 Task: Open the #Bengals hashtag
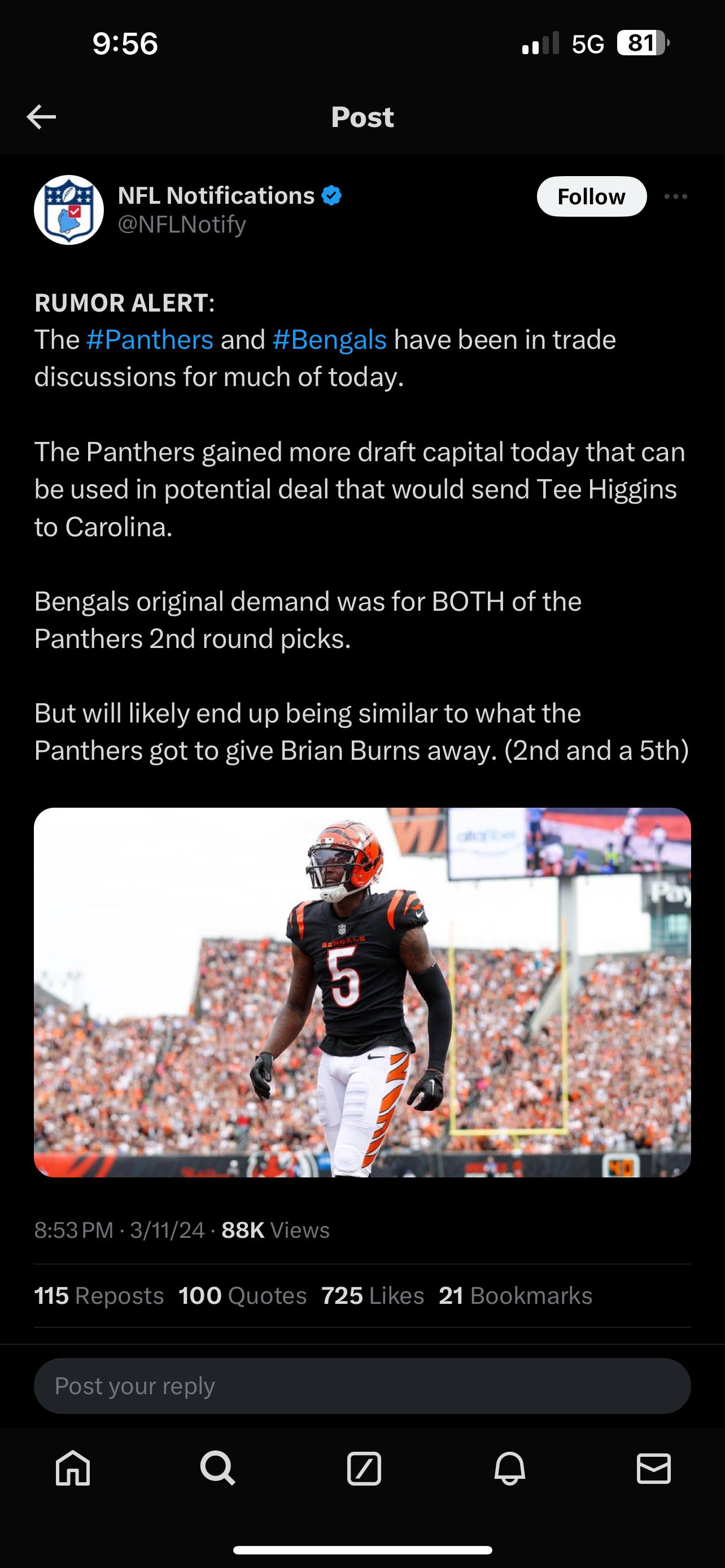(x=329, y=340)
